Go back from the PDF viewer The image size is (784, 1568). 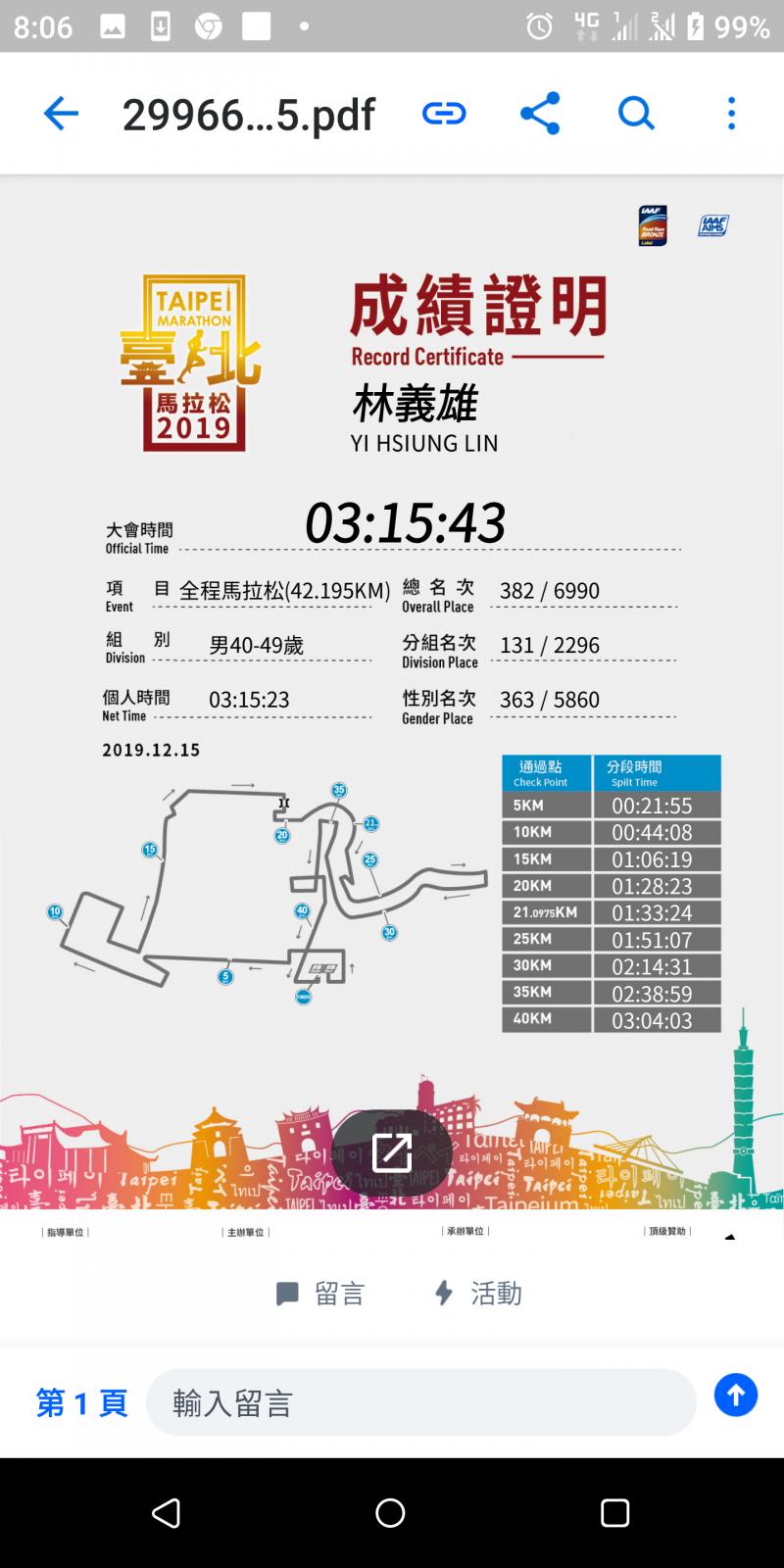coord(60,114)
